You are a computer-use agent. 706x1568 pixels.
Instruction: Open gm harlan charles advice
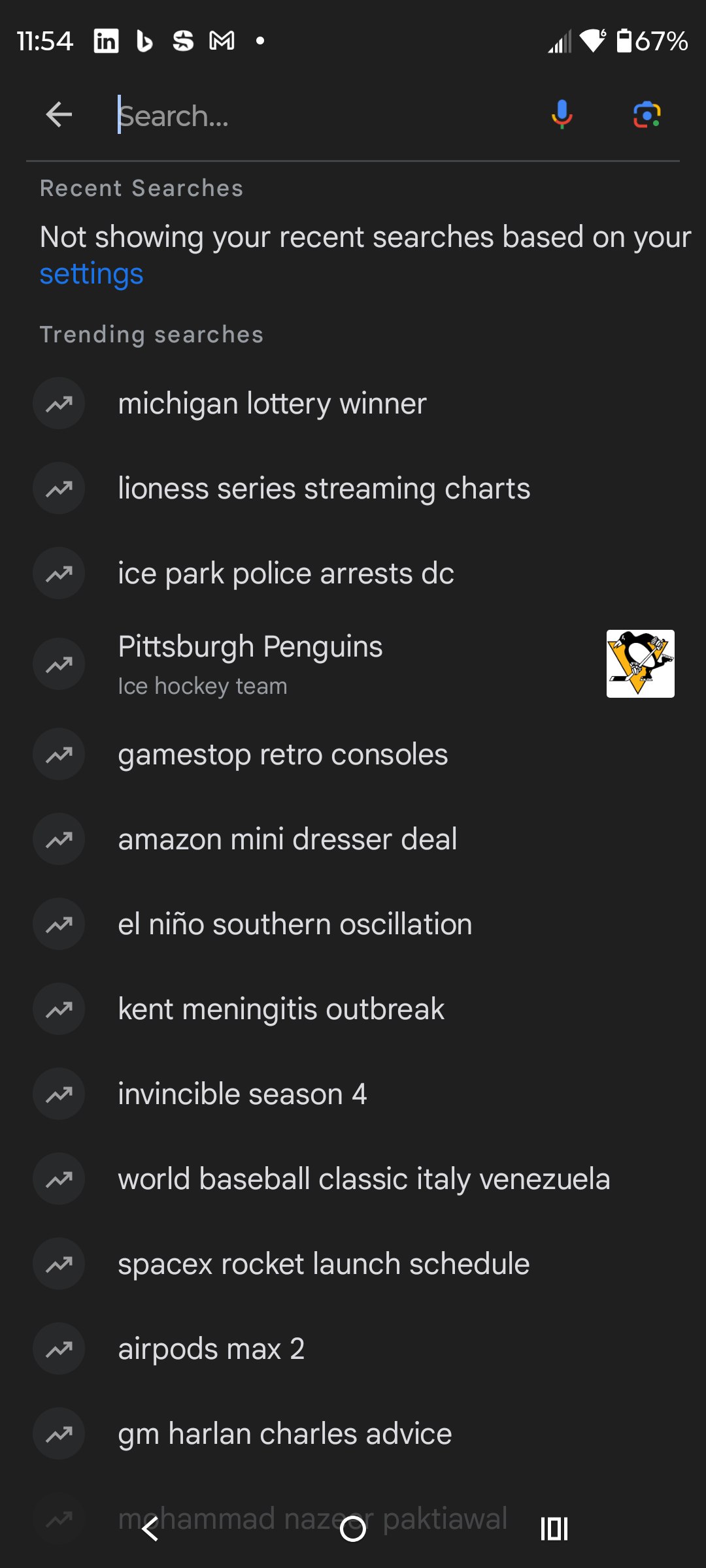pyautogui.click(x=284, y=1434)
